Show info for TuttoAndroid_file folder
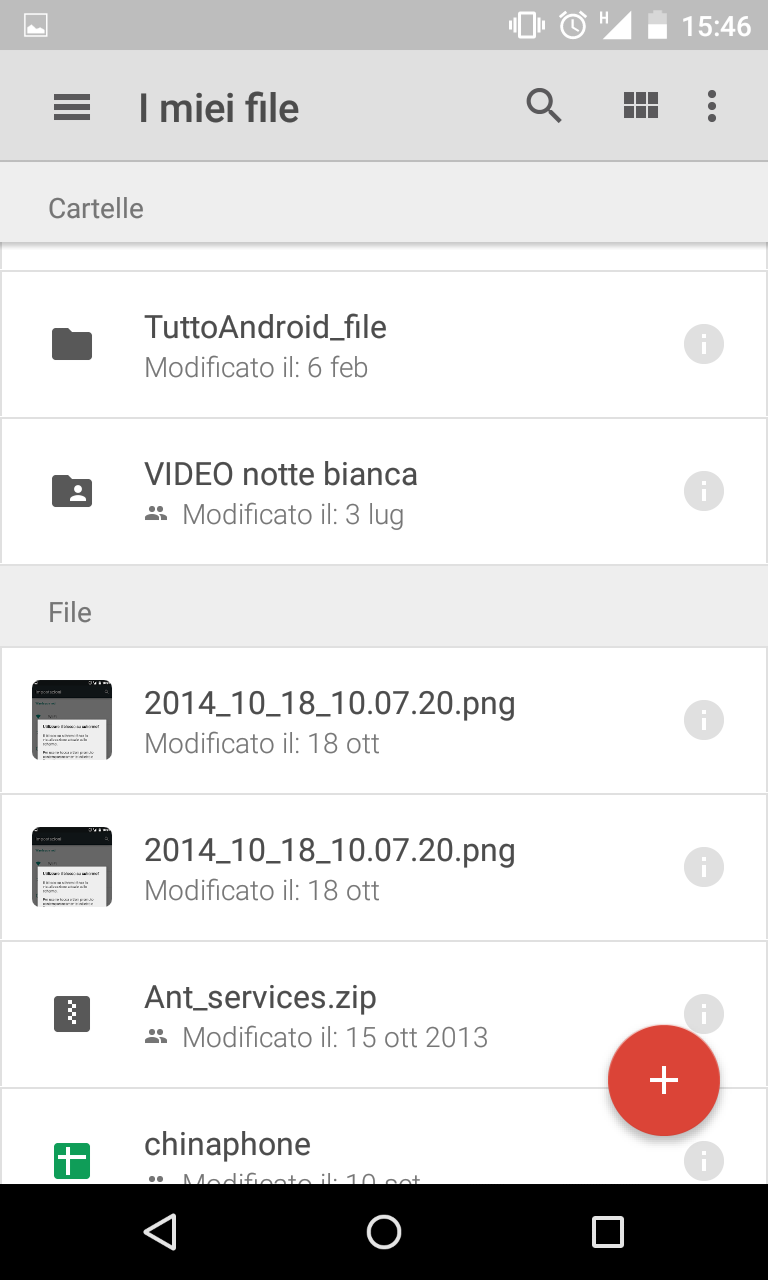This screenshot has height=1280, width=768. click(x=704, y=344)
